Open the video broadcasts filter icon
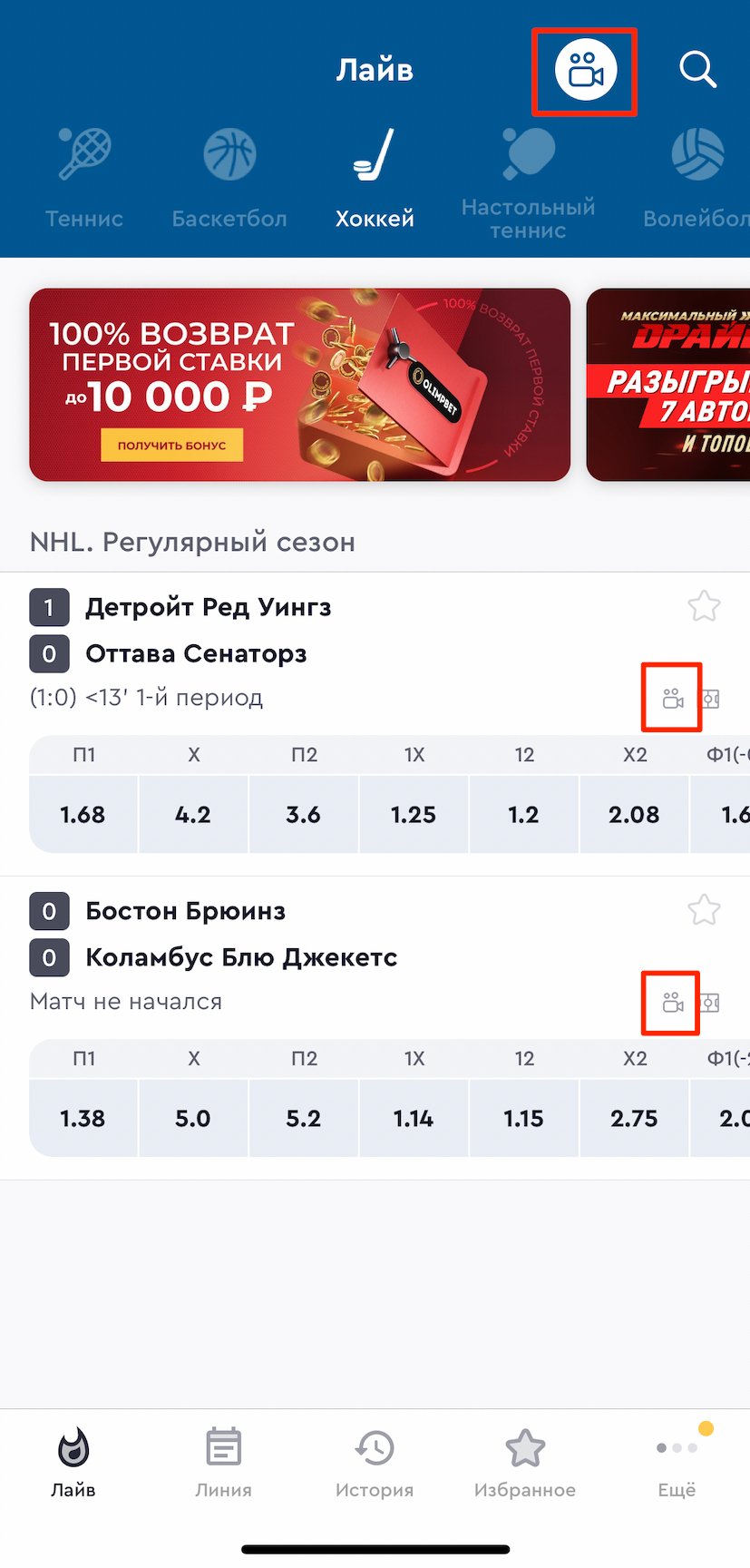Viewport: 750px width, 1568px height. [x=586, y=71]
